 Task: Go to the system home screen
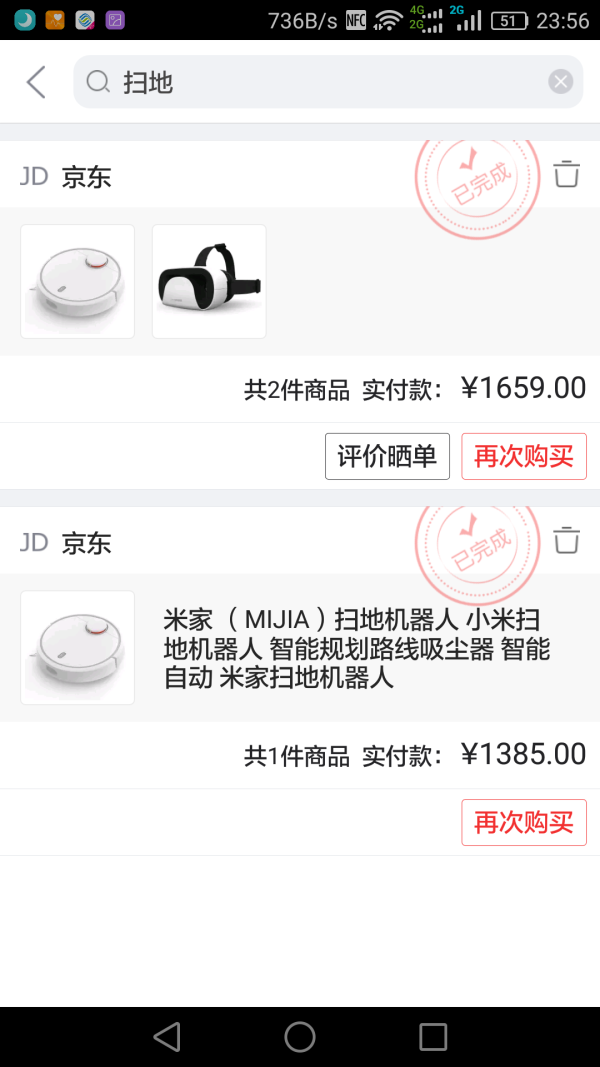point(300,1036)
